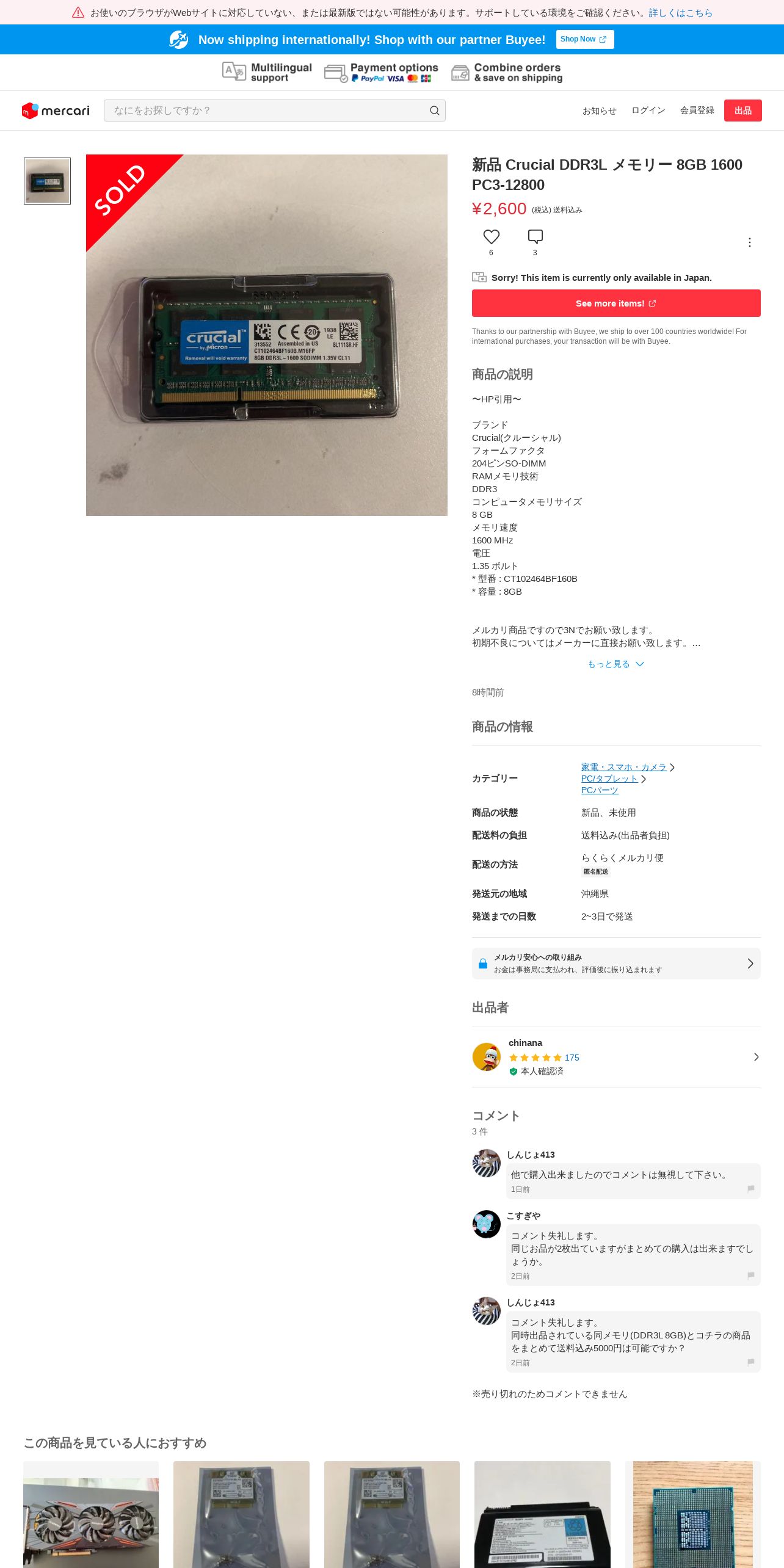View seller chinana's profile
This screenshot has width=784, height=1568.
point(616,1057)
